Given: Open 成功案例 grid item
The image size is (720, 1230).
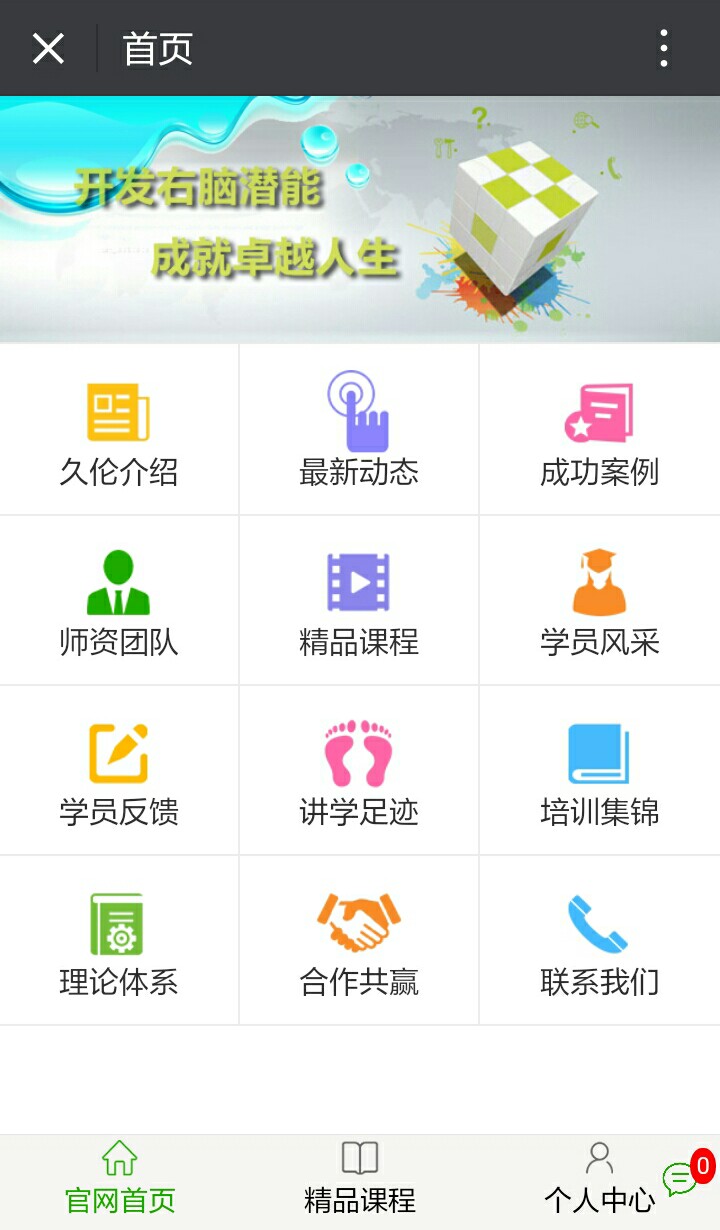Looking at the screenshot, I should pos(600,430).
